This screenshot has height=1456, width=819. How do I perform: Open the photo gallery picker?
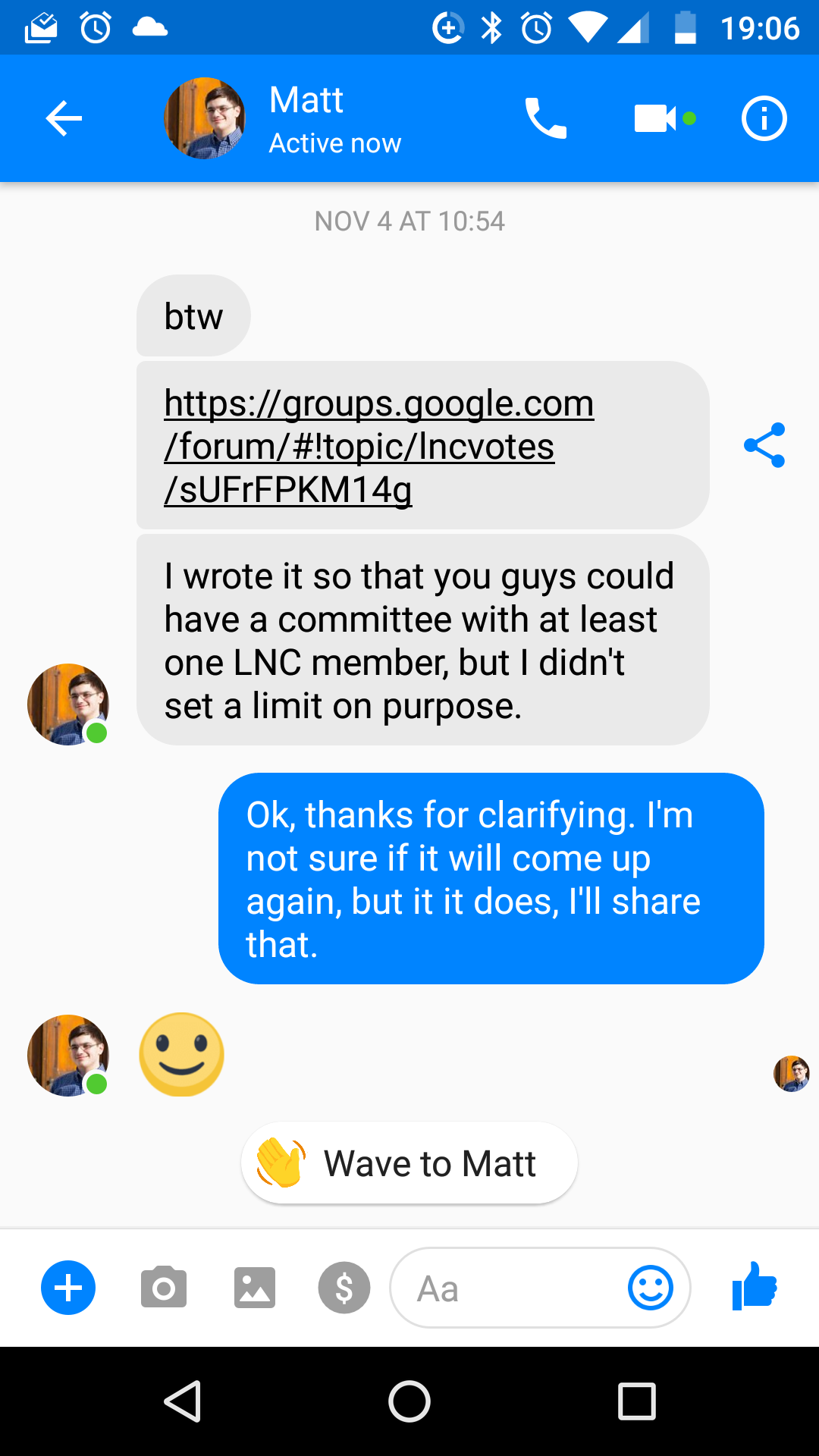[x=255, y=1288]
